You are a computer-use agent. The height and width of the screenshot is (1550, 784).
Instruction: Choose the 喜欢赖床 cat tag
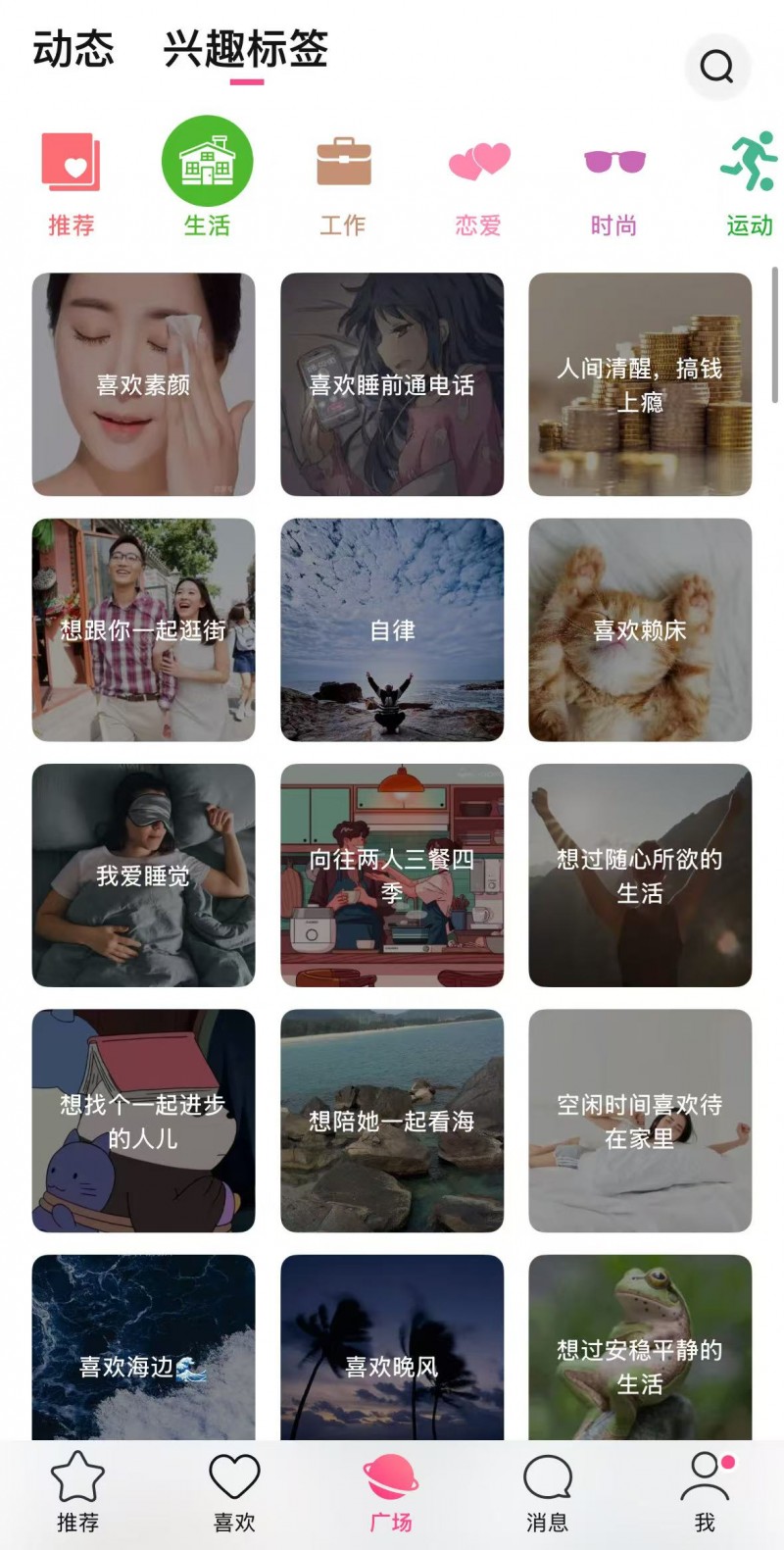[640, 629]
